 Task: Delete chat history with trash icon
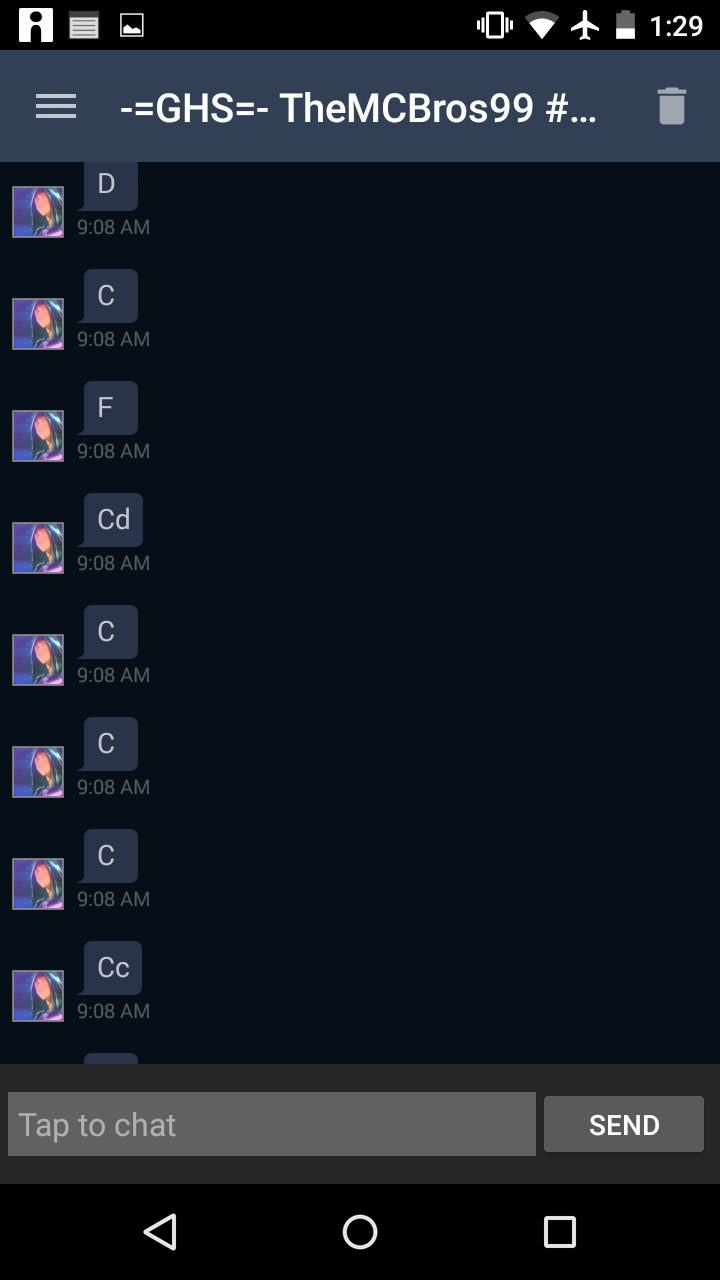[x=671, y=107]
